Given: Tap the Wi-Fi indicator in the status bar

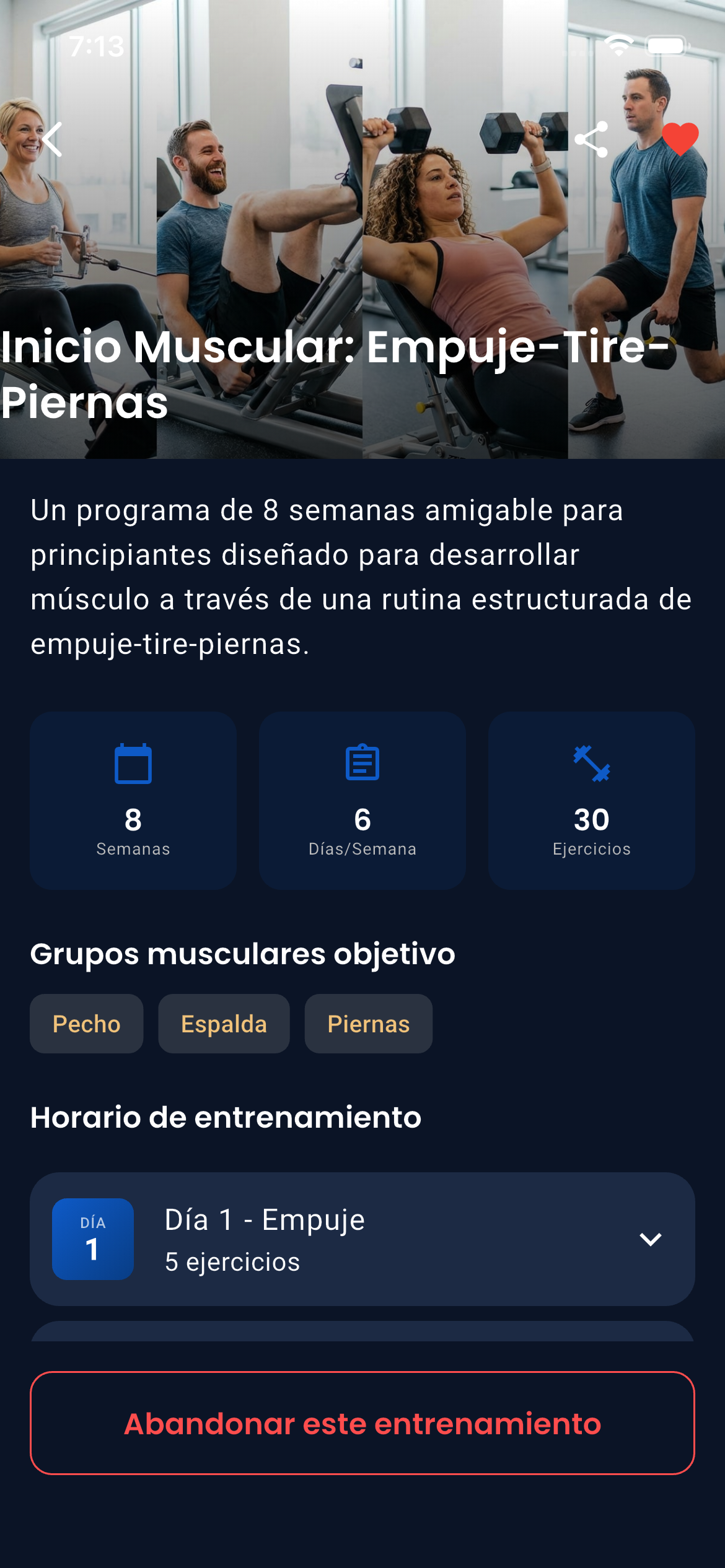Looking at the screenshot, I should (x=618, y=44).
